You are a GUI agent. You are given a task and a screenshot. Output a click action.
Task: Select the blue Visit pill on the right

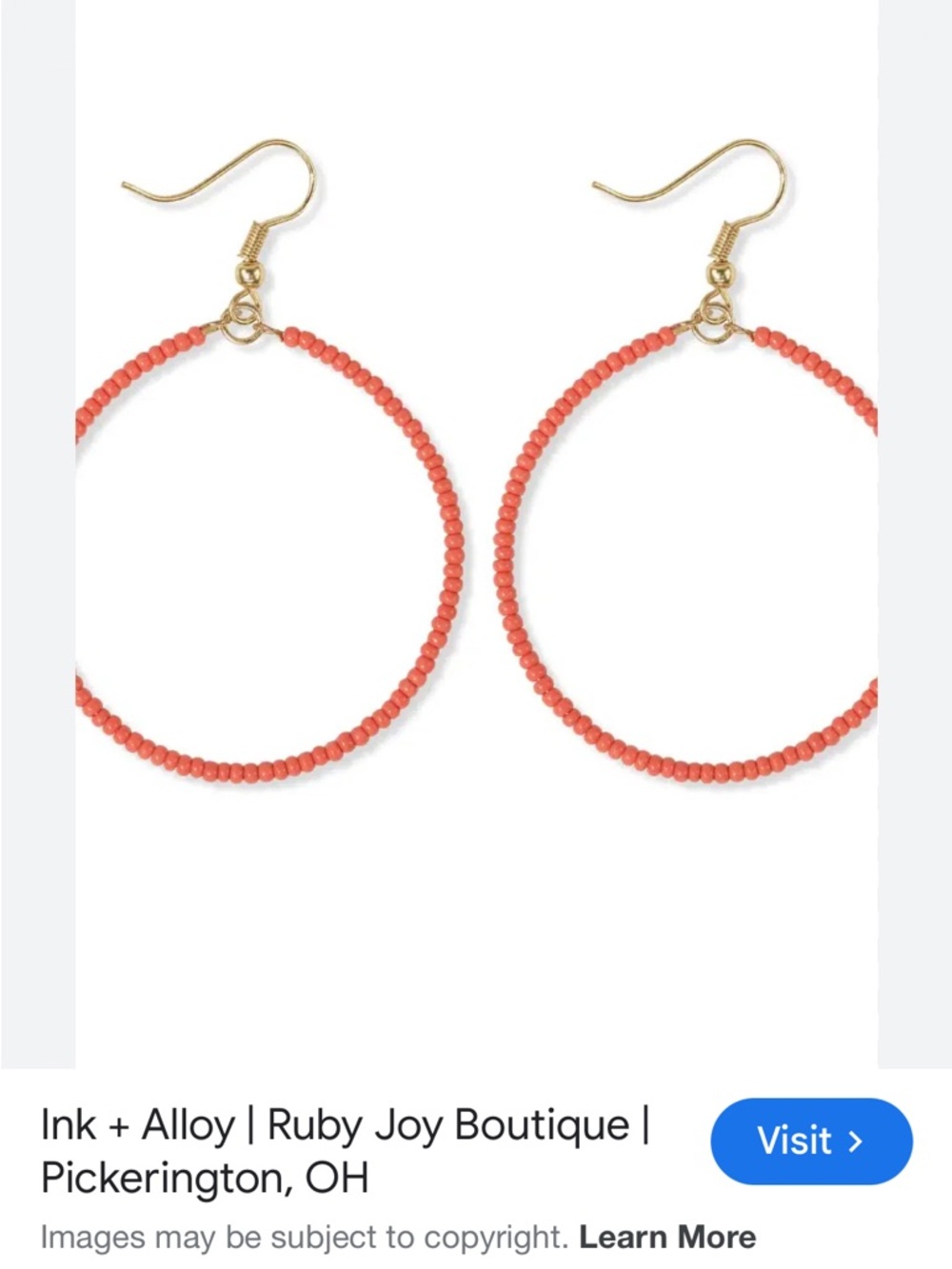pos(810,1140)
